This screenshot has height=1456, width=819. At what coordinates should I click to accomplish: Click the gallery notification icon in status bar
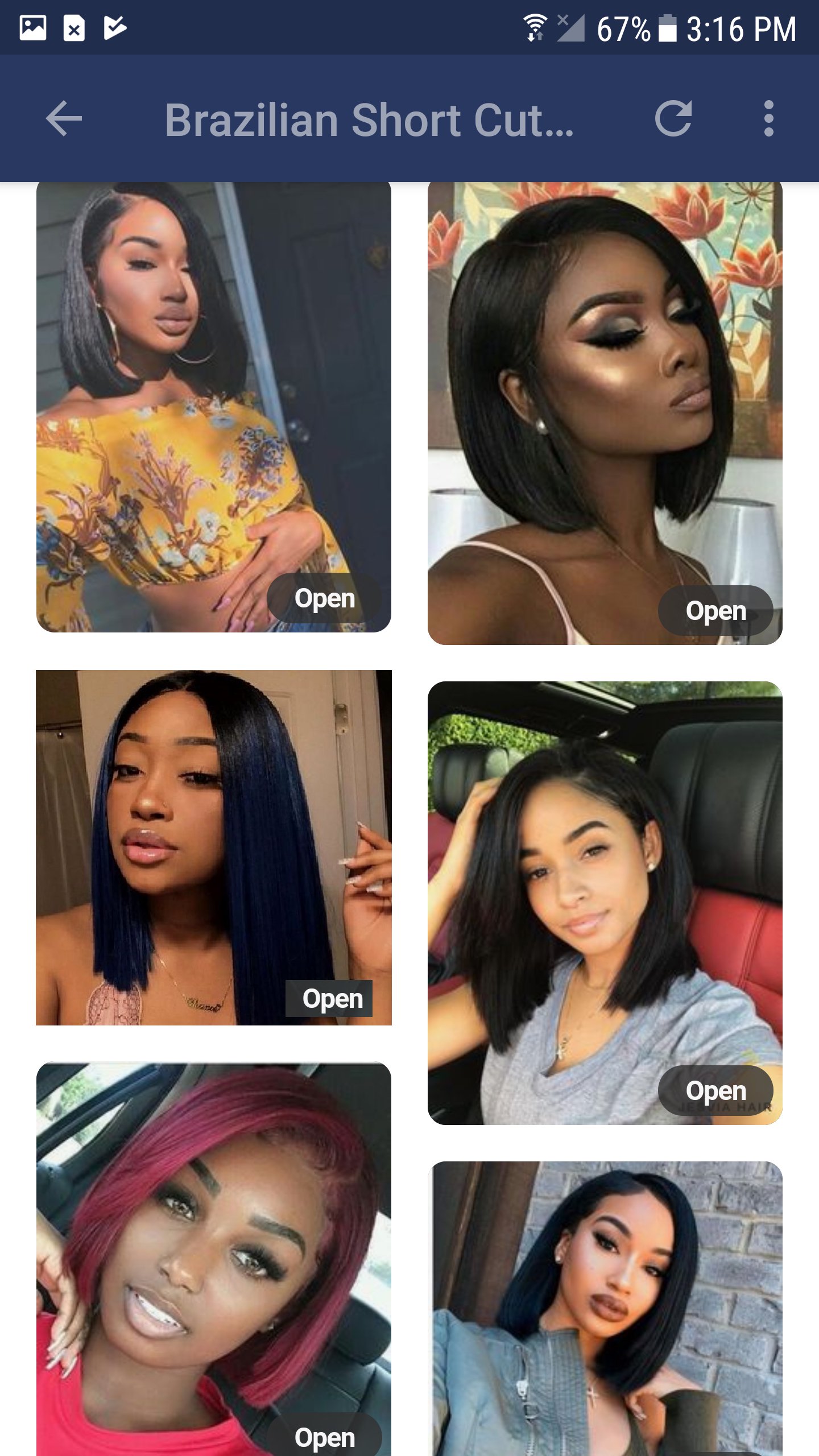pyautogui.click(x=31, y=27)
